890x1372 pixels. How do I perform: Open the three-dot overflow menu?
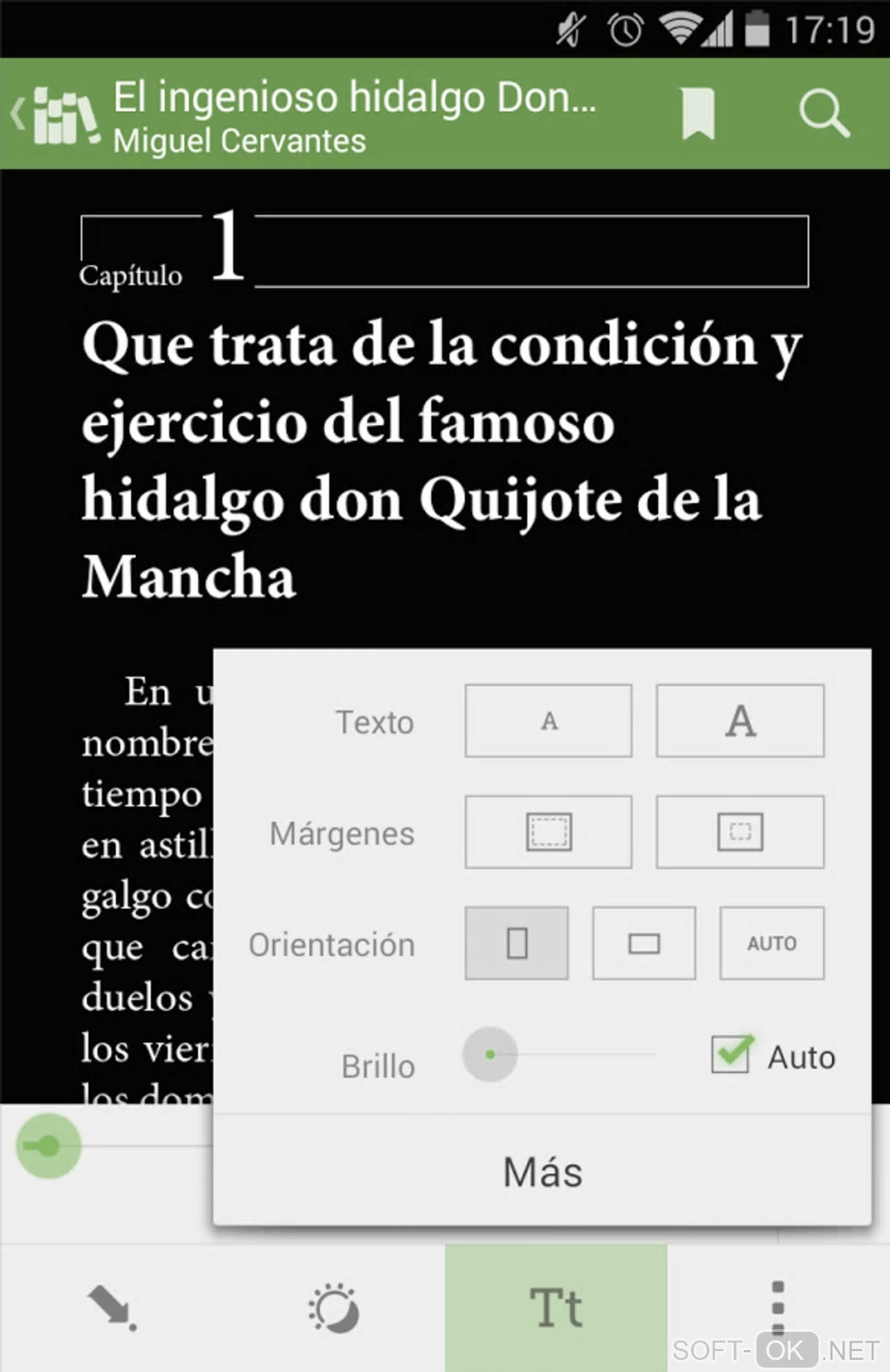pyautogui.click(x=778, y=1308)
